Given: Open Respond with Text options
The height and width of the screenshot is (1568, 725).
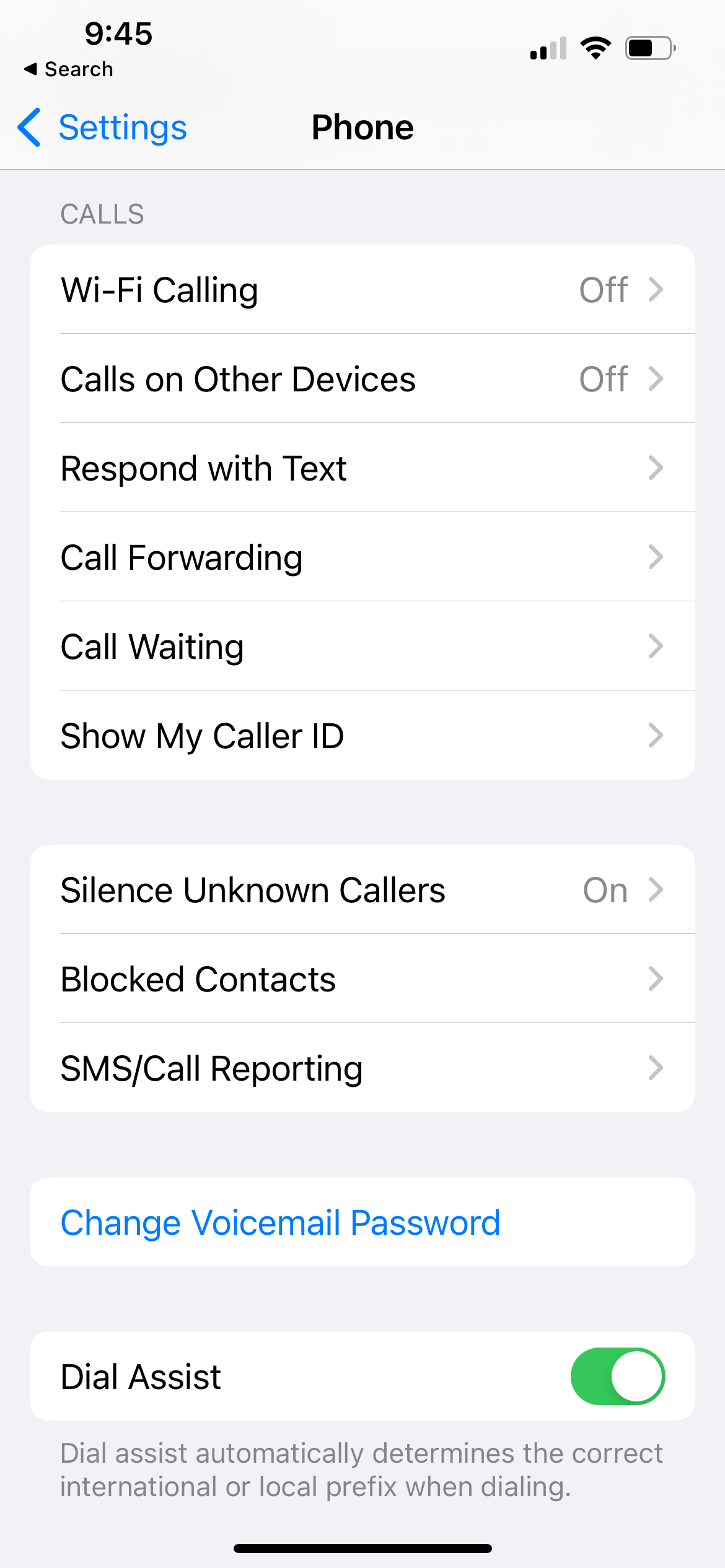Looking at the screenshot, I should coord(362,468).
